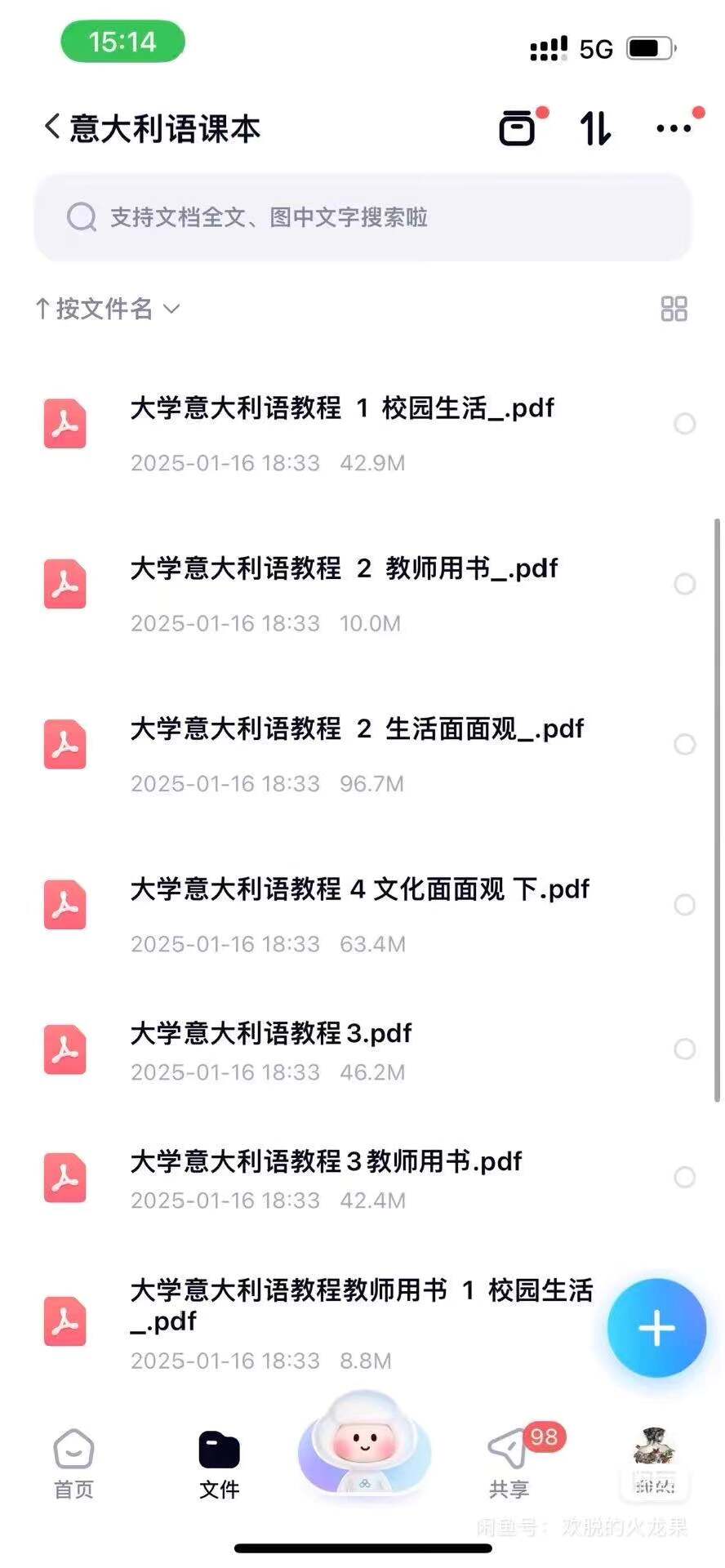Open the transfer list arrows icon

coord(595,128)
